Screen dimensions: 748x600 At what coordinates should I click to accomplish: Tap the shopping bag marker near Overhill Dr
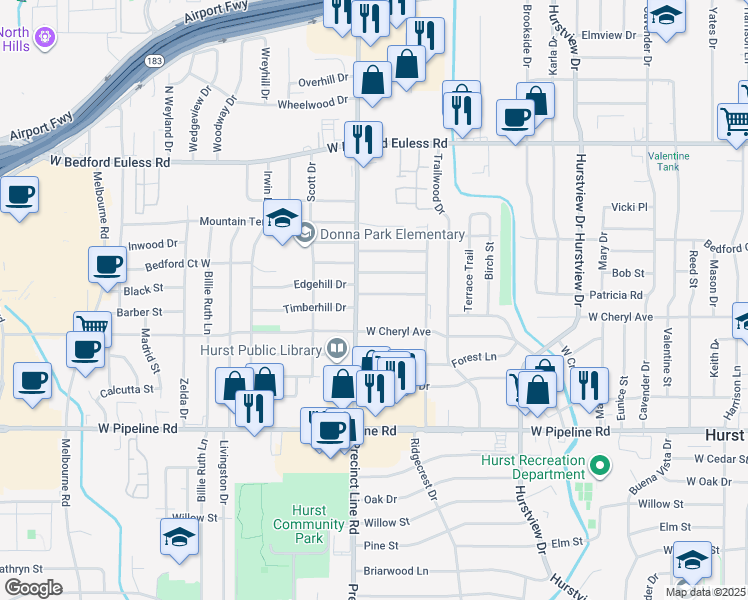point(373,82)
